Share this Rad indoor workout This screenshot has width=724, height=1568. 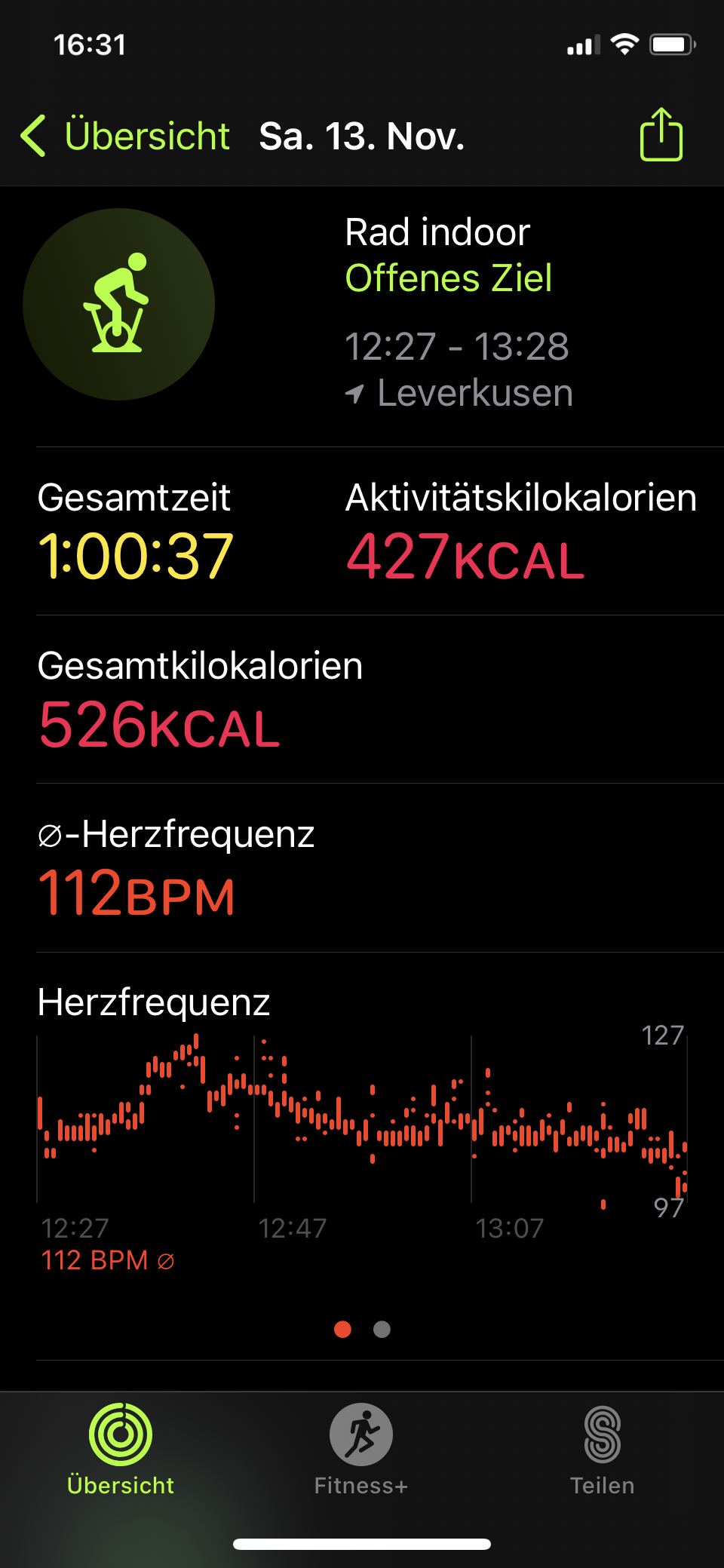click(661, 134)
